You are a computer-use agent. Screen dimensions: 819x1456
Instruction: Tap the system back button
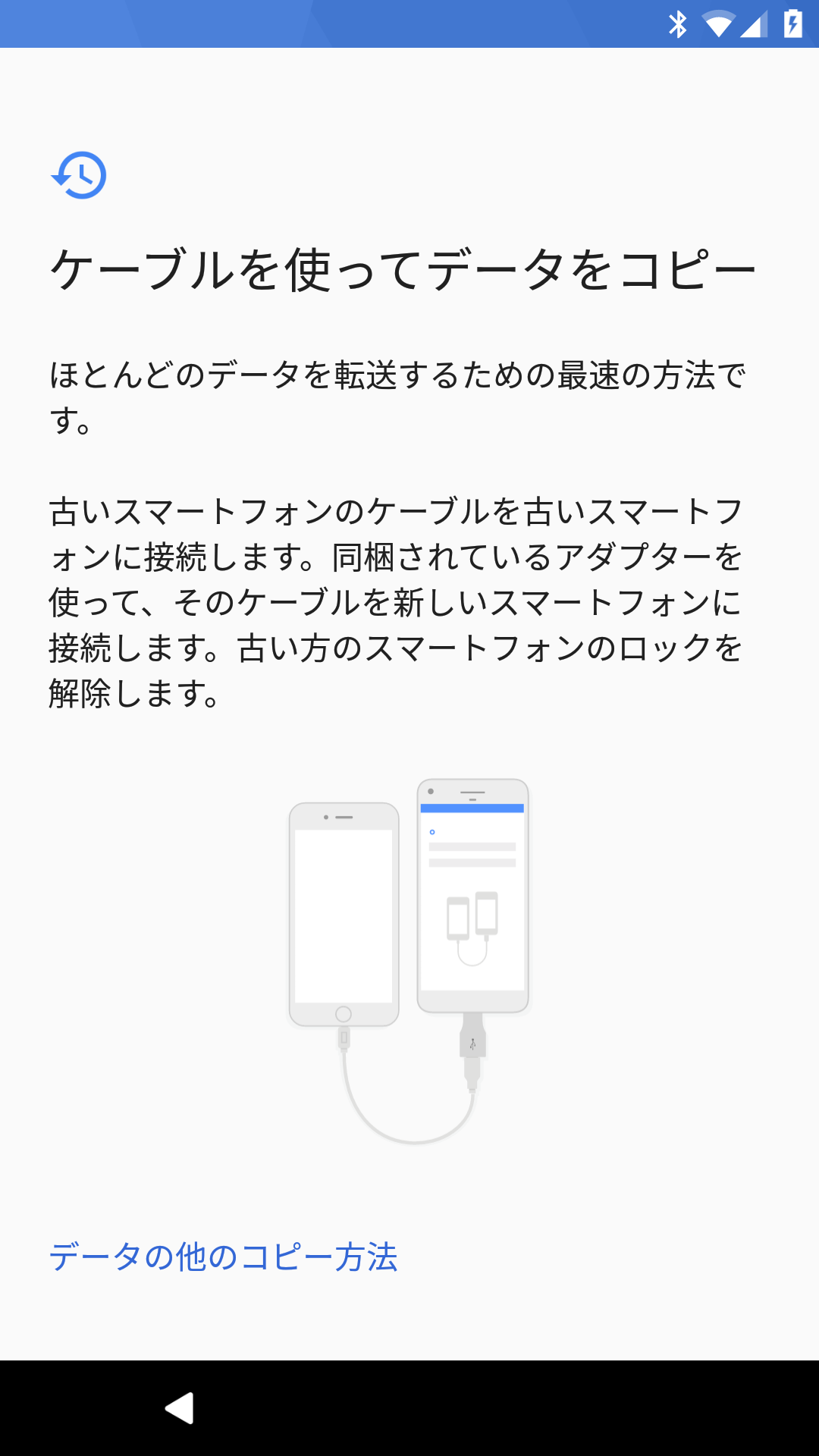tap(180, 1408)
